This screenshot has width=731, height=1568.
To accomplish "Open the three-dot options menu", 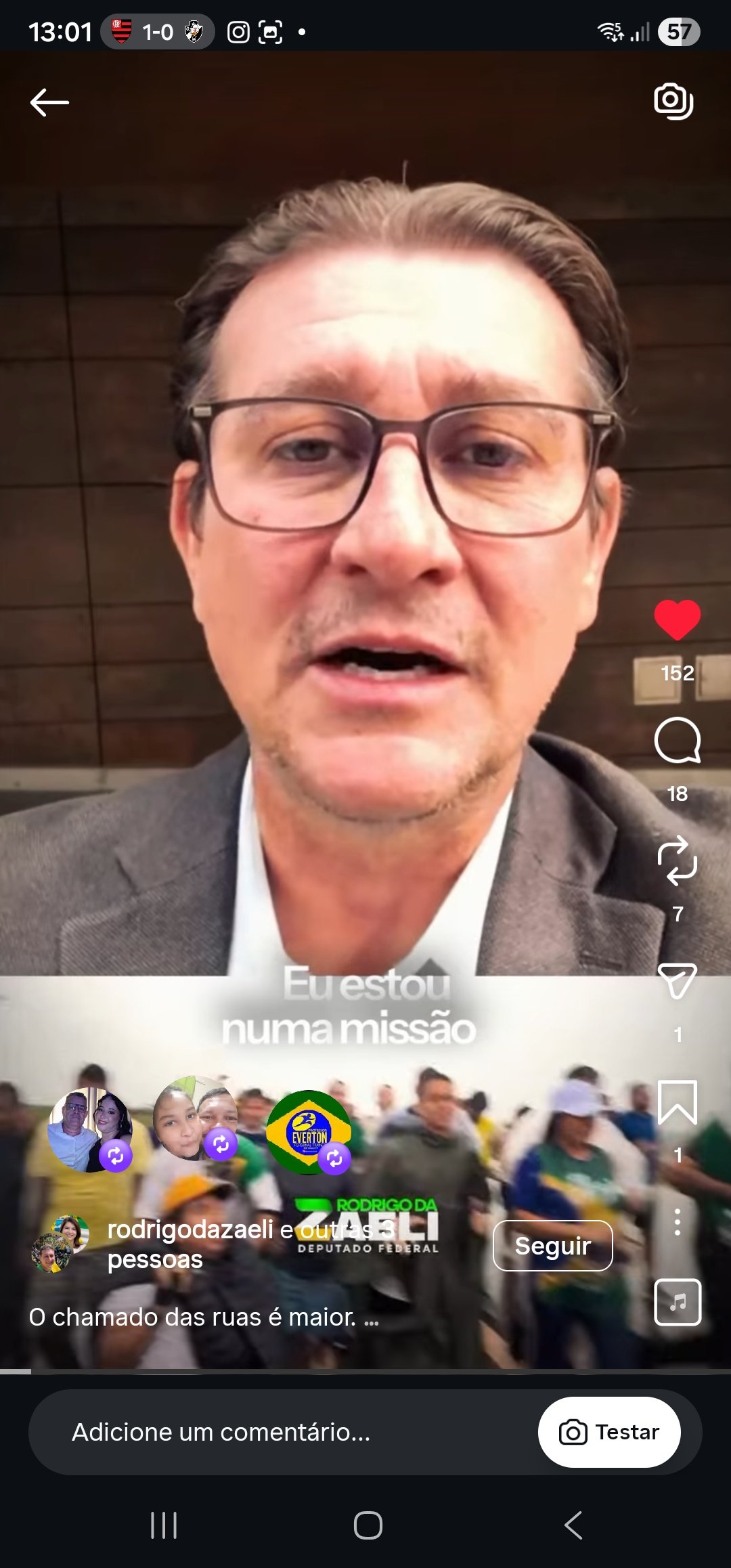I will [677, 1222].
